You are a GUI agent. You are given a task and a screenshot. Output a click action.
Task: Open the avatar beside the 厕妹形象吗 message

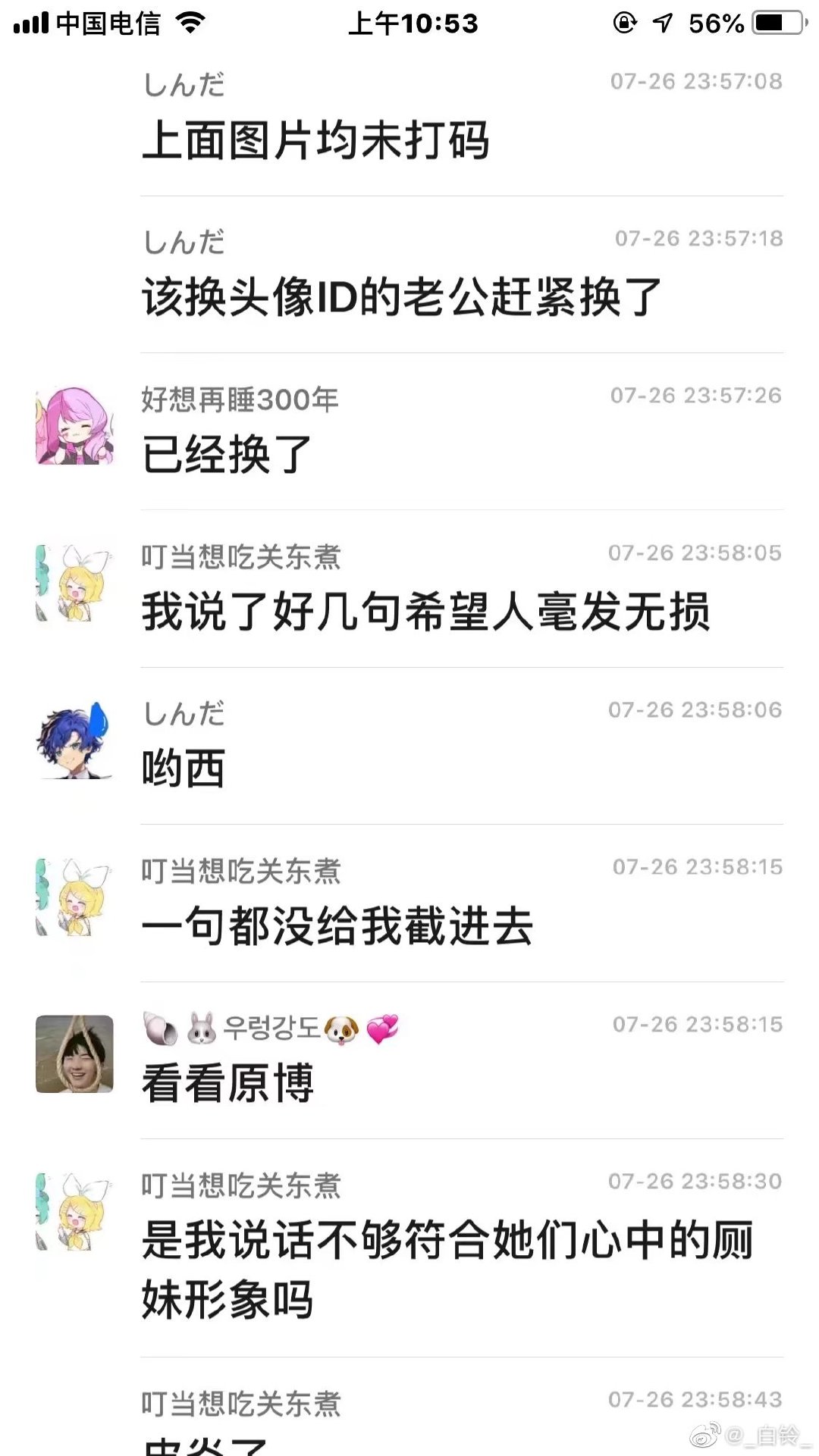74,1212
